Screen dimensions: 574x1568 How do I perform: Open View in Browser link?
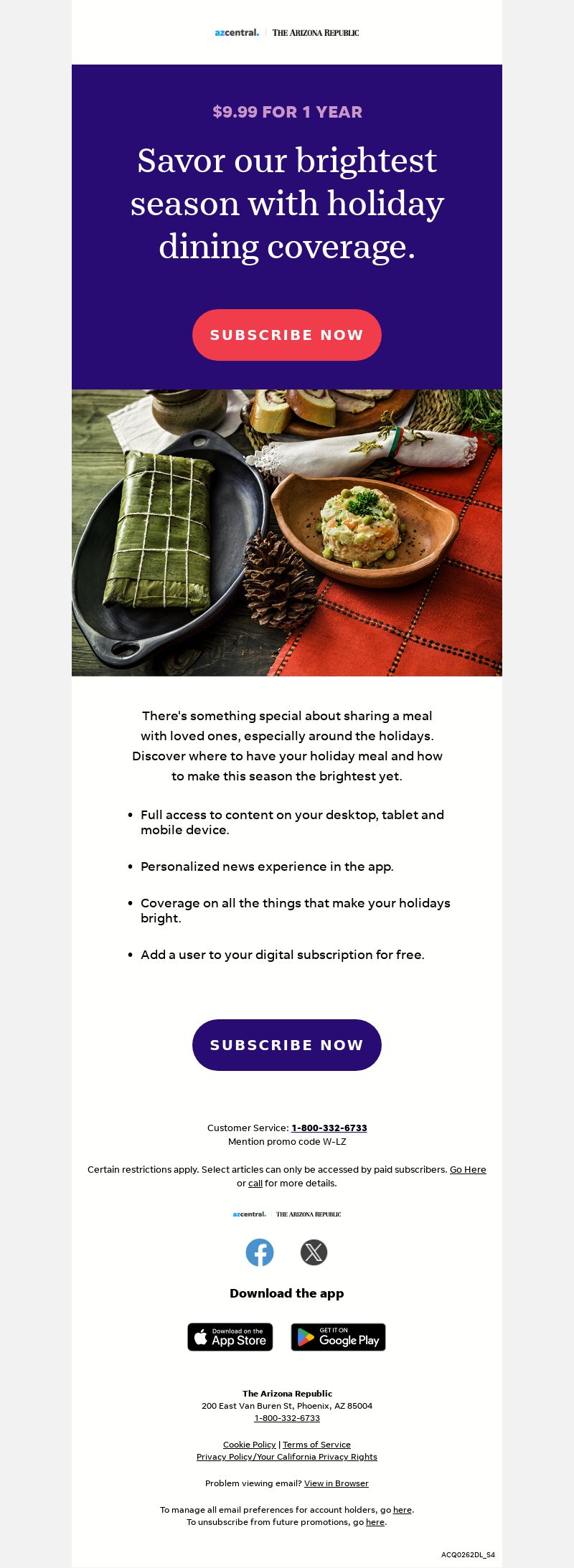(x=336, y=1483)
